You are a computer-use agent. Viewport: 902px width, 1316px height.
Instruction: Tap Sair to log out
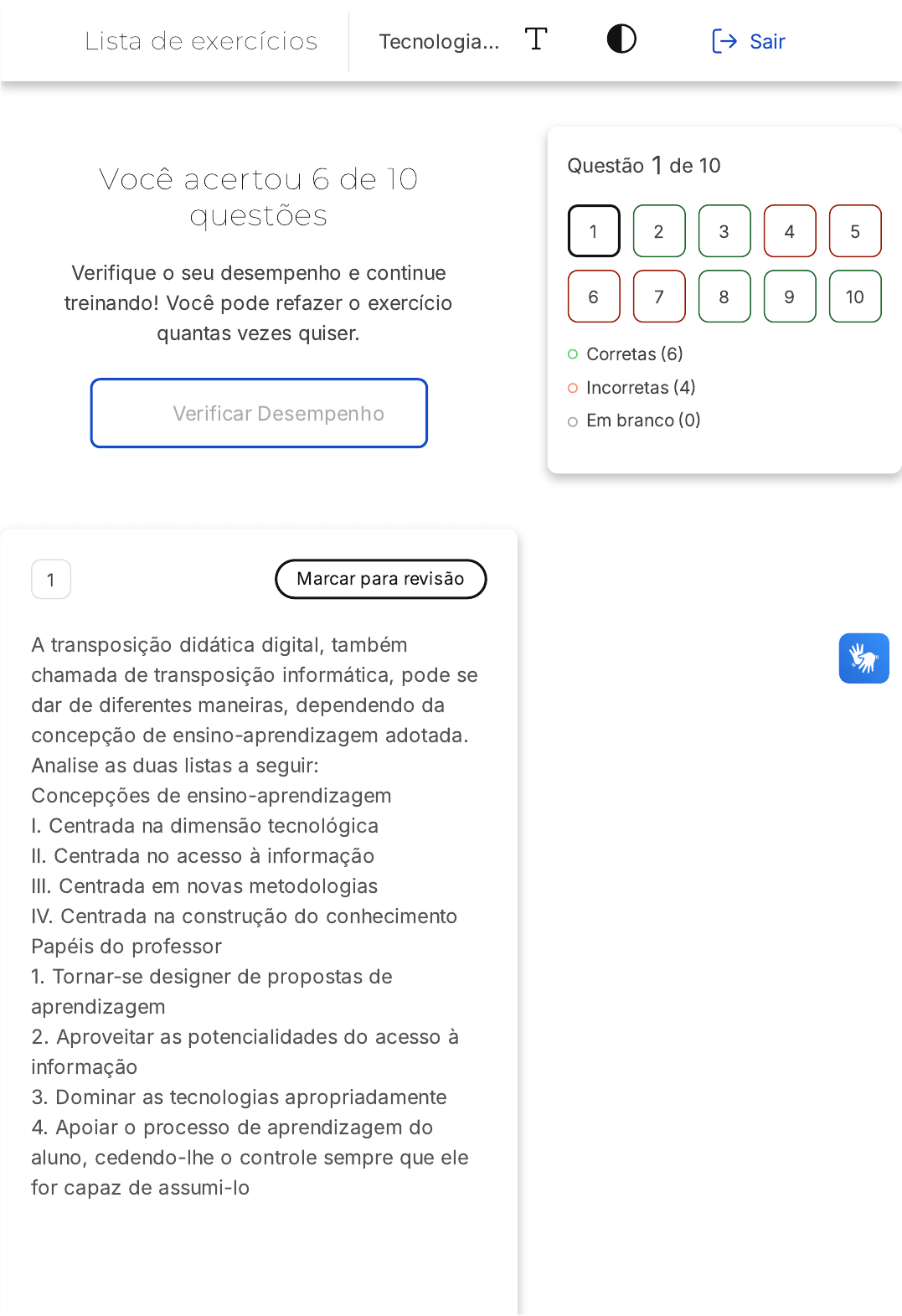tap(748, 41)
